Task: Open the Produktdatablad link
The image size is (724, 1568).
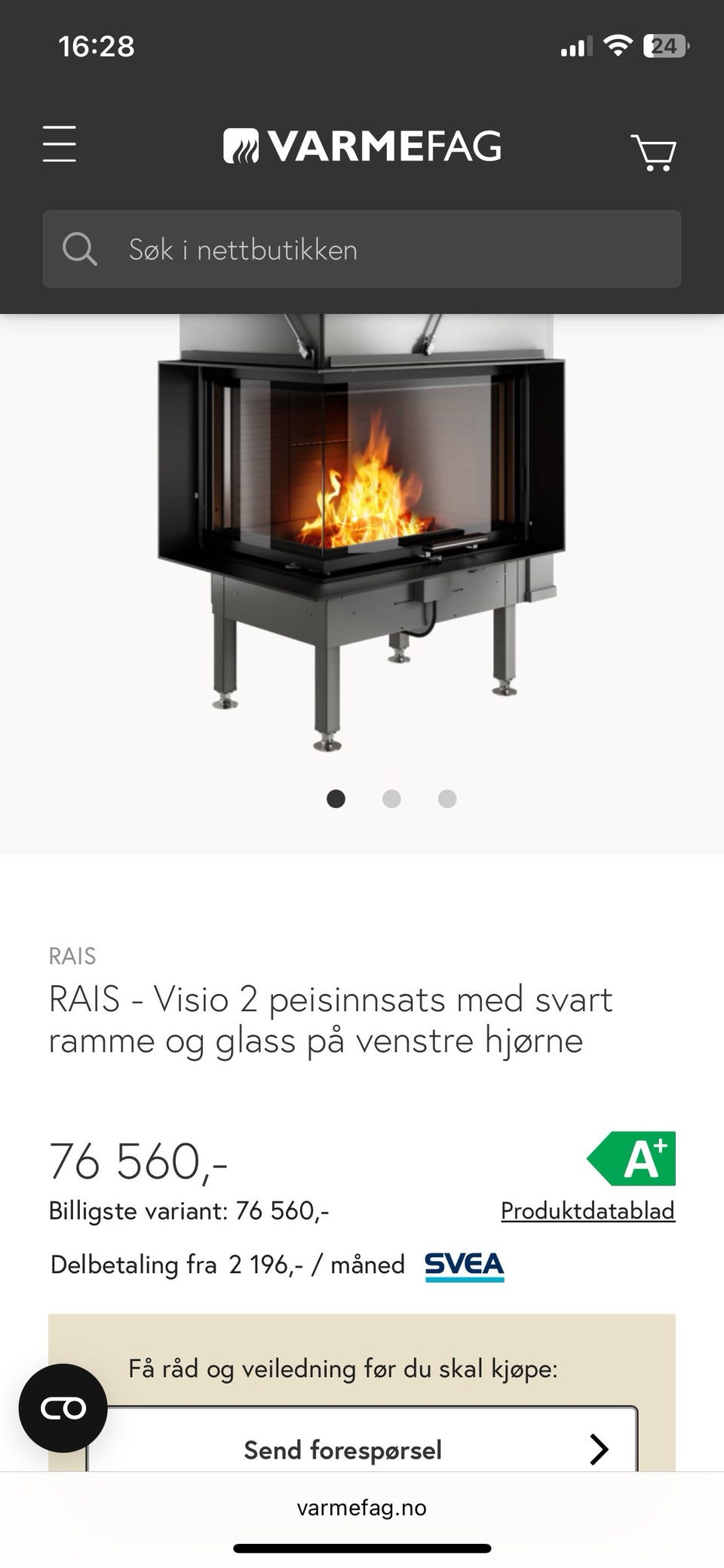Action: pos(587,1210)
